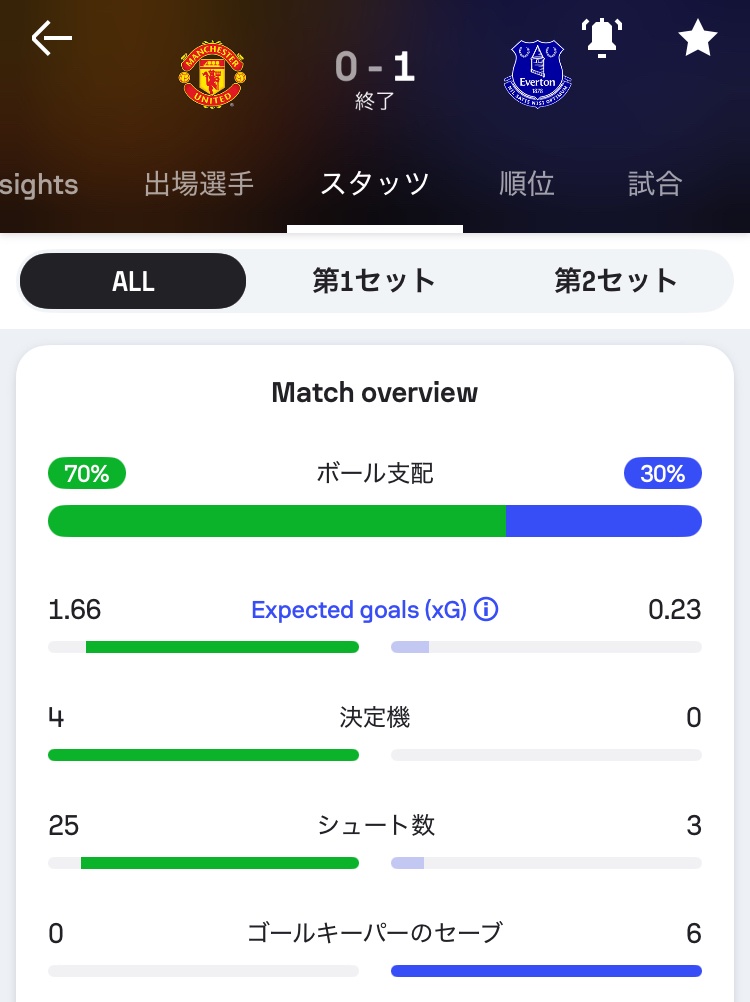750x1002 pixels.
Task: Switch to the 出場選手 tab
Action: point(199,184)
